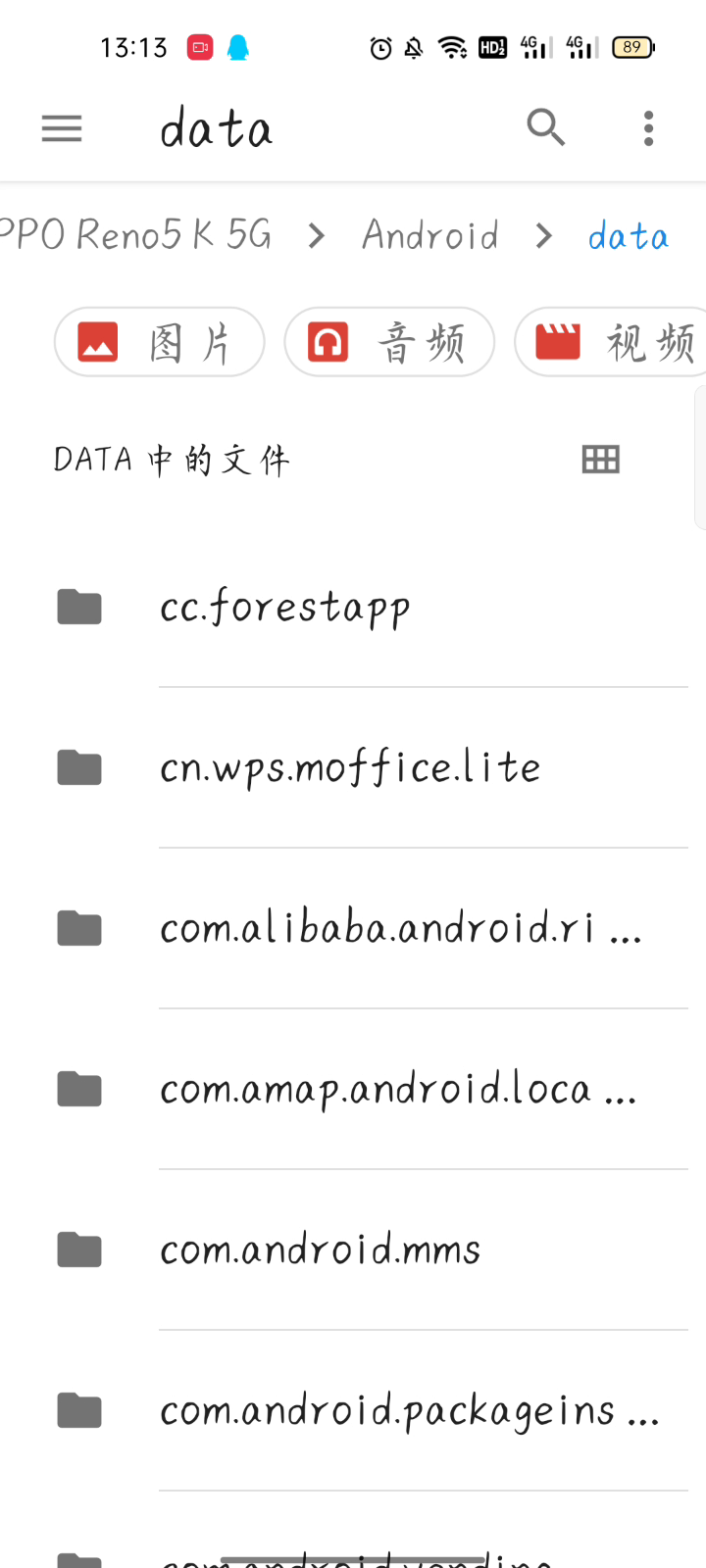Search files in the data folder
This screenshot has width=706, height=1568.
(545, 127)
